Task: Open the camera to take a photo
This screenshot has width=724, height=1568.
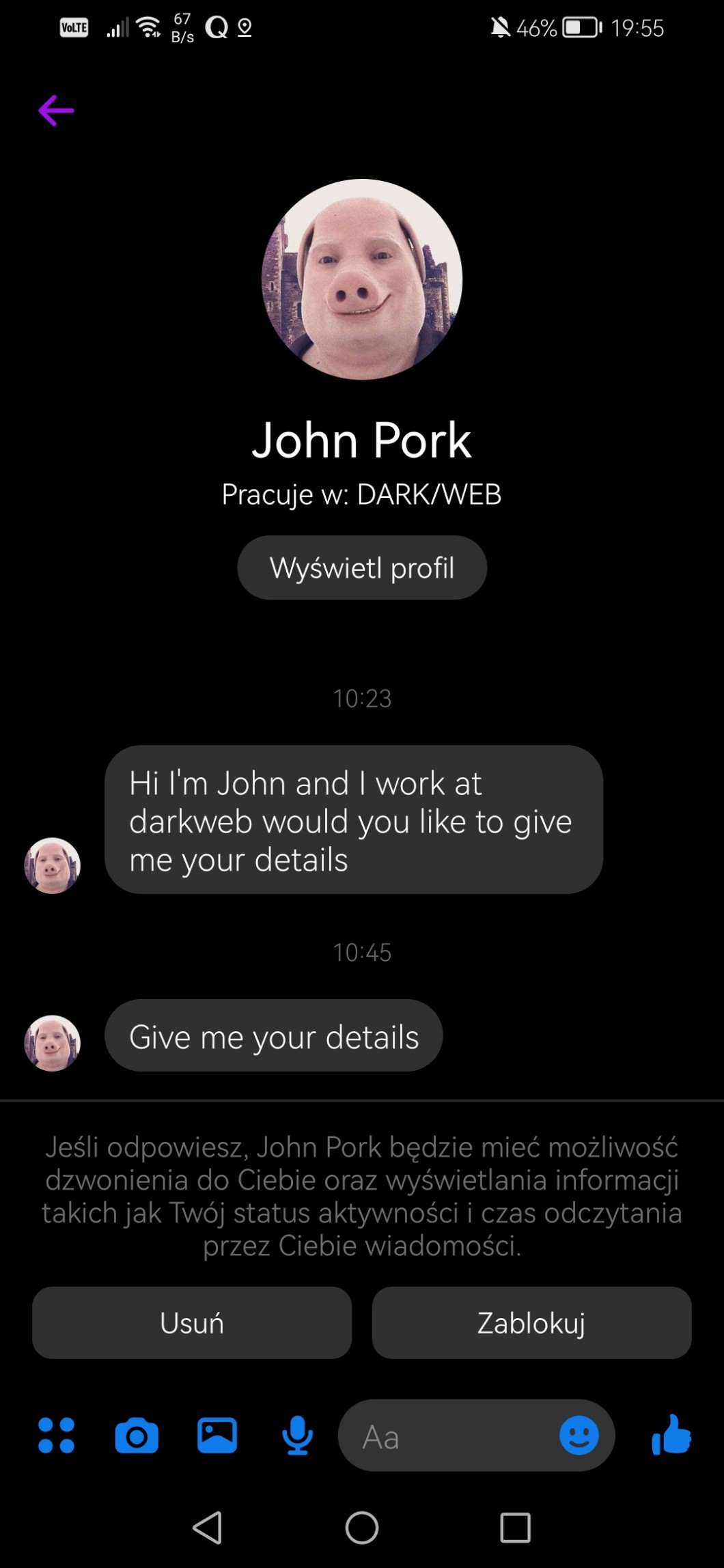Action: tap(137, 1436)
